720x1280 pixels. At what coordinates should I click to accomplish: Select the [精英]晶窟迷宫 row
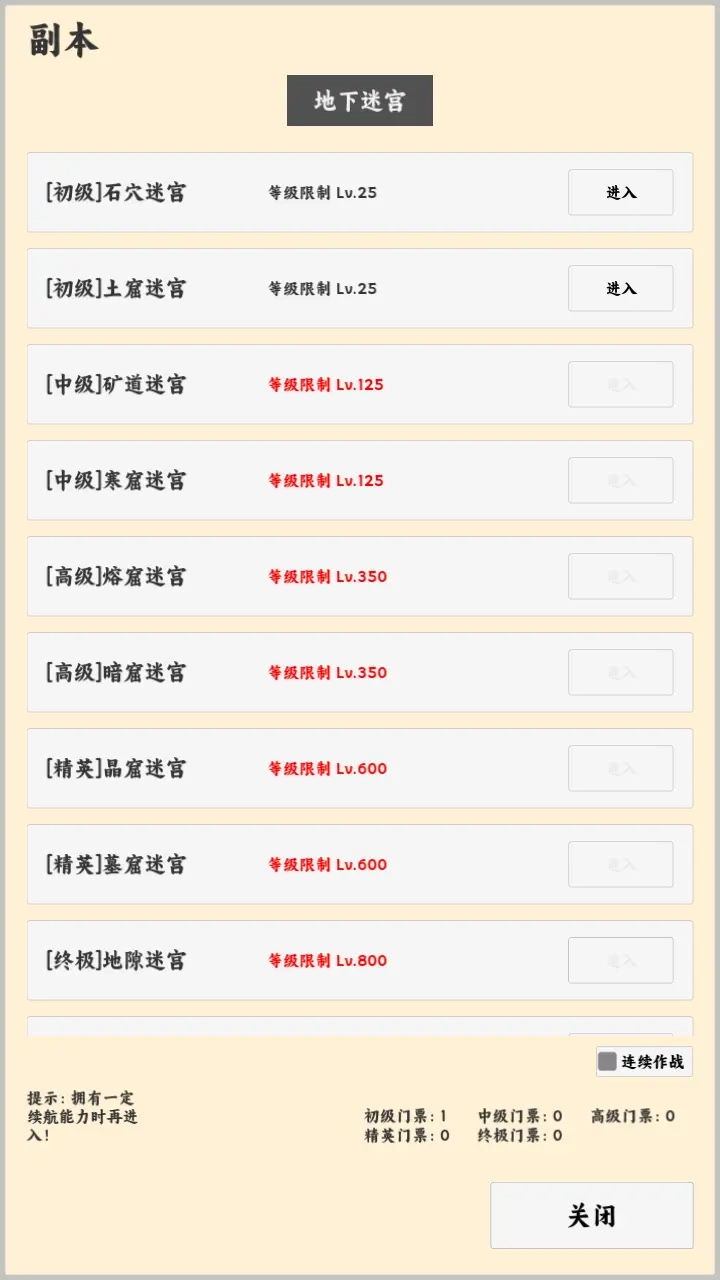point(300,768)
